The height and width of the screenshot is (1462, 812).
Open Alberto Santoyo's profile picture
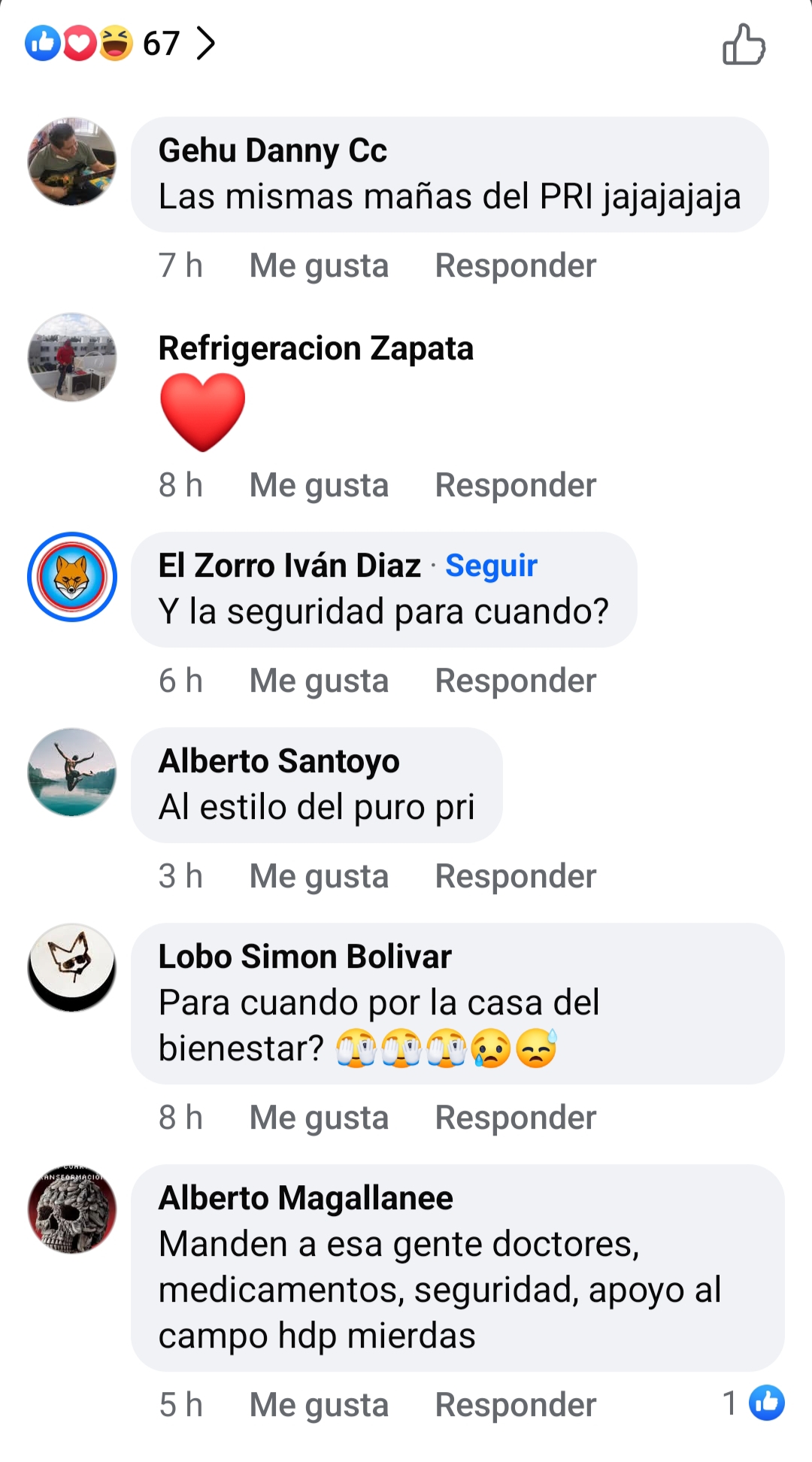72,772
